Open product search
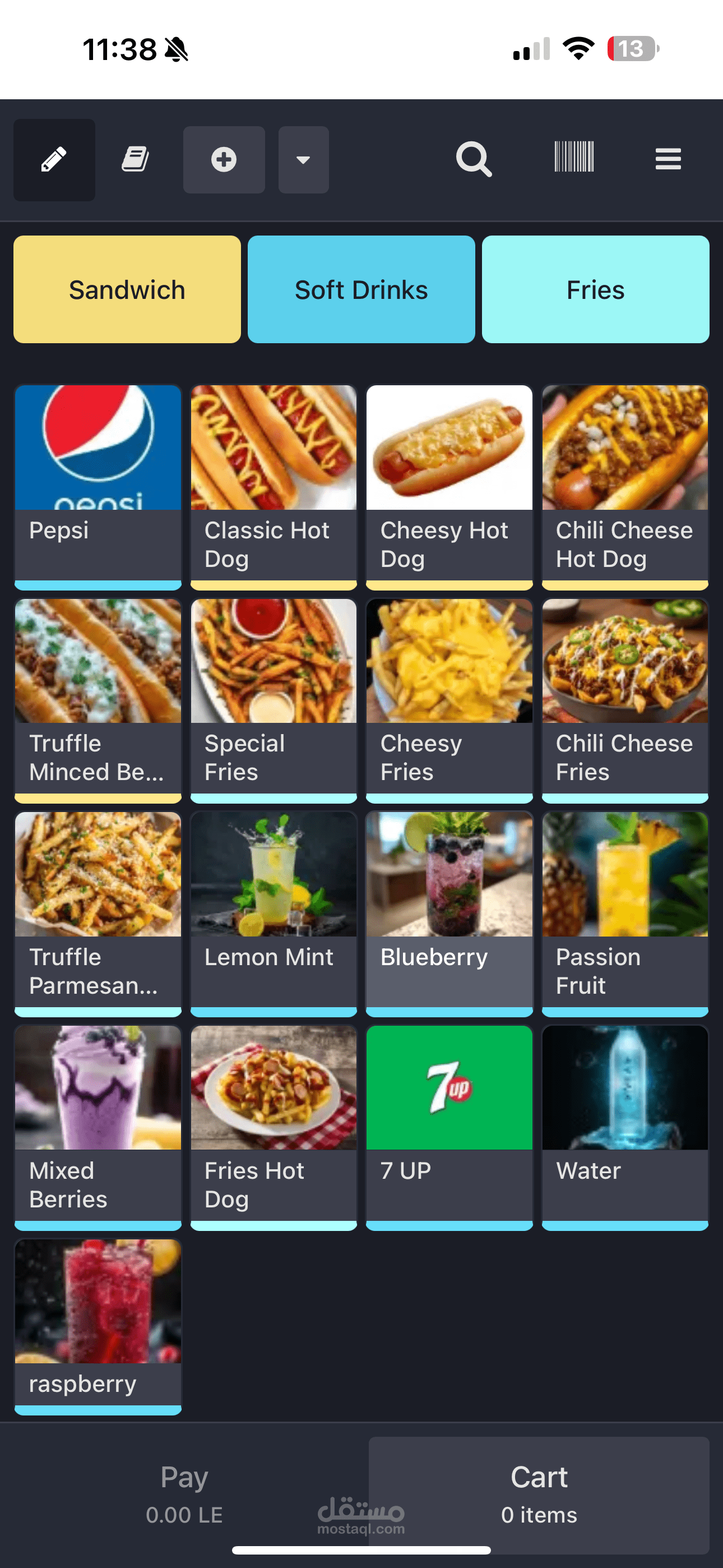723x1568 pixels. tap(474, 159)
